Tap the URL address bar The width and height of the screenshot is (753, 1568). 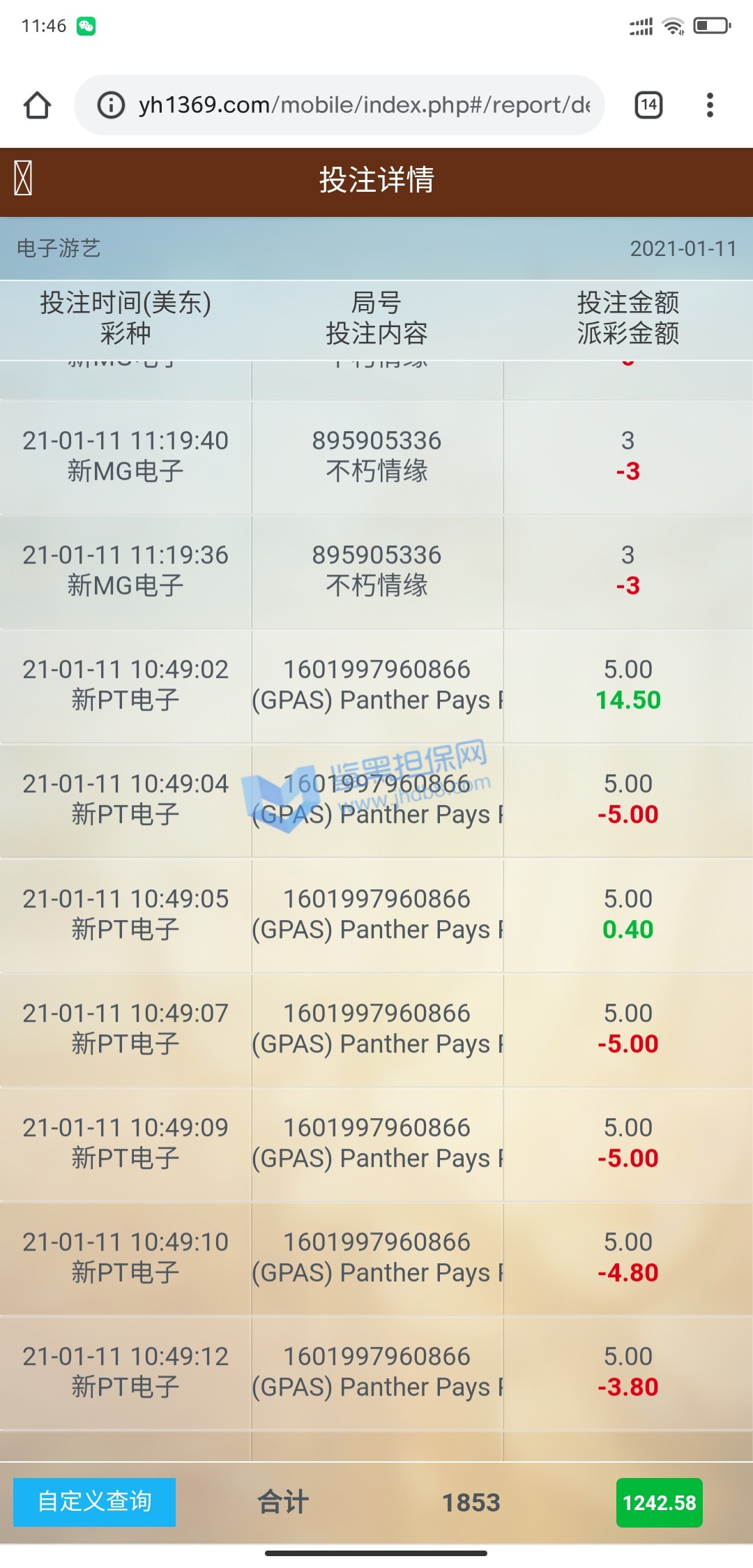pyautogui.click(x=363, y=105)
